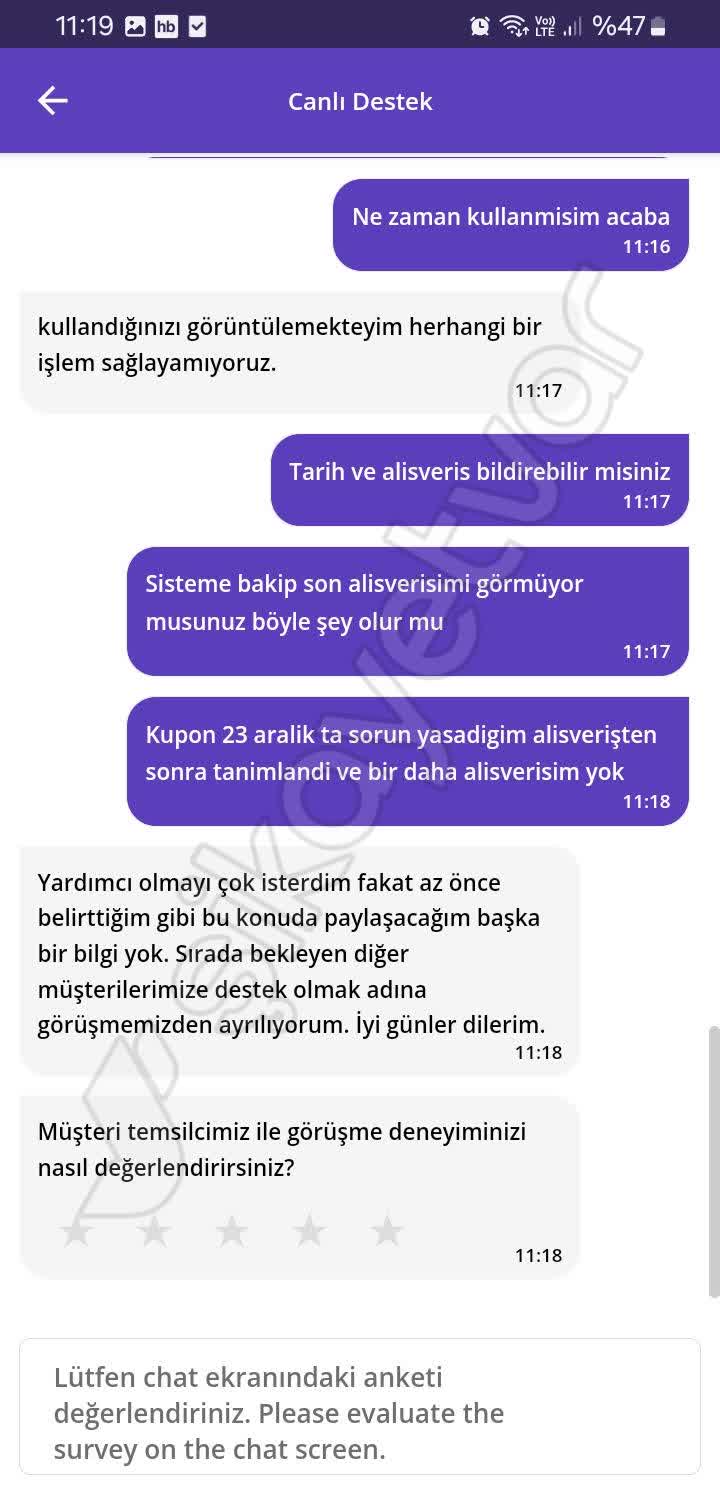Viewport: 720px width, 1511px height.
Task: Give a three-star rating to the agent
Action: pos(231,1233)
